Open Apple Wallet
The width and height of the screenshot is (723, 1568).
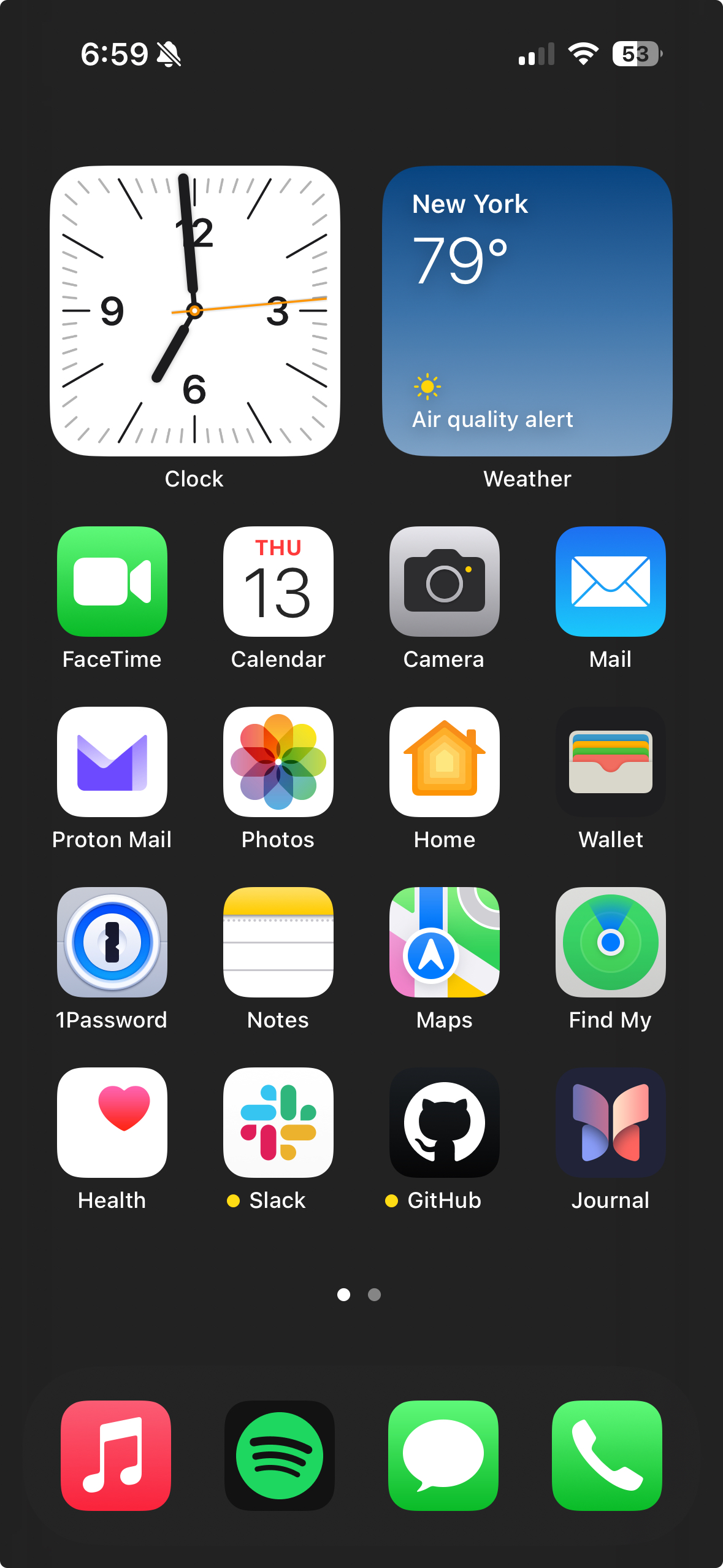(610, 763)
